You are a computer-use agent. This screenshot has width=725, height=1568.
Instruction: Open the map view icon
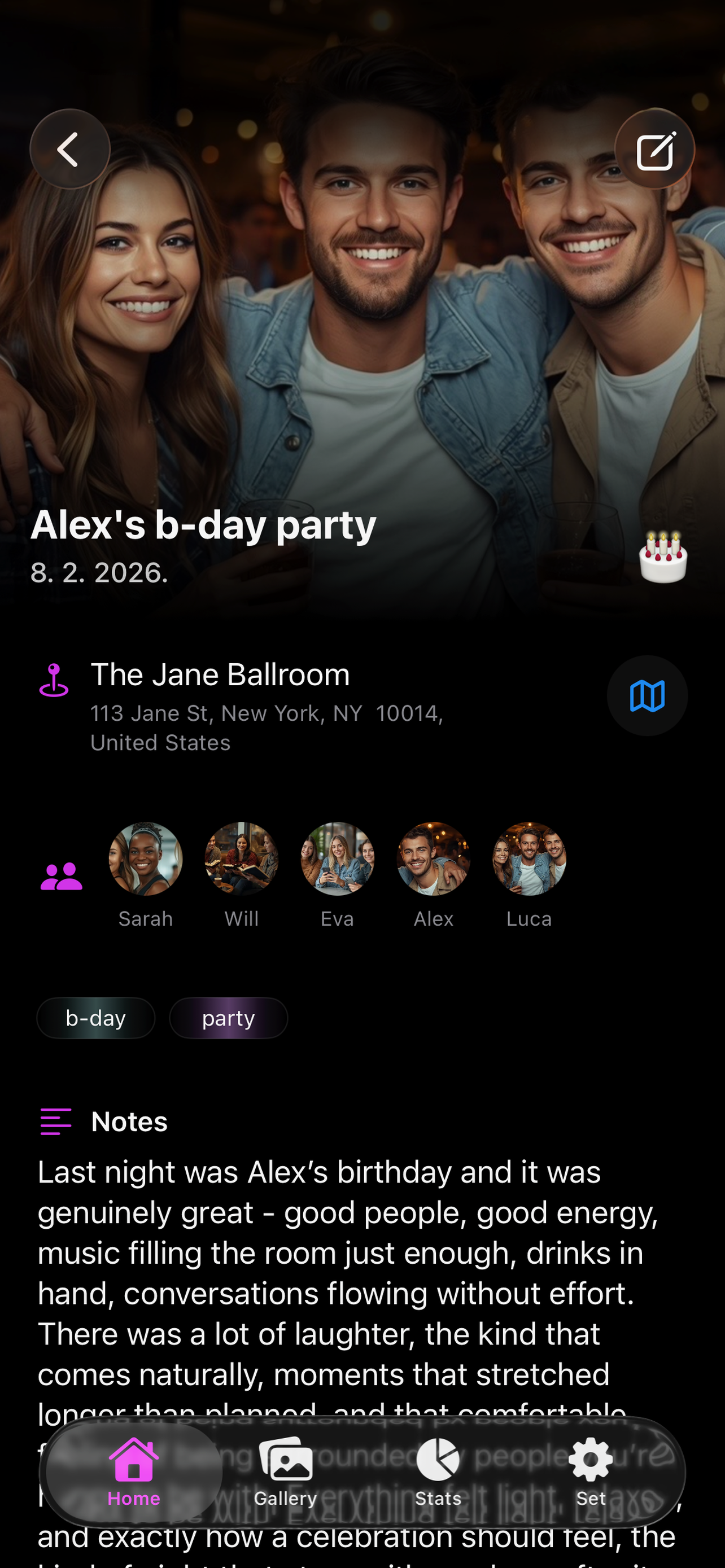tap(647, 695)
